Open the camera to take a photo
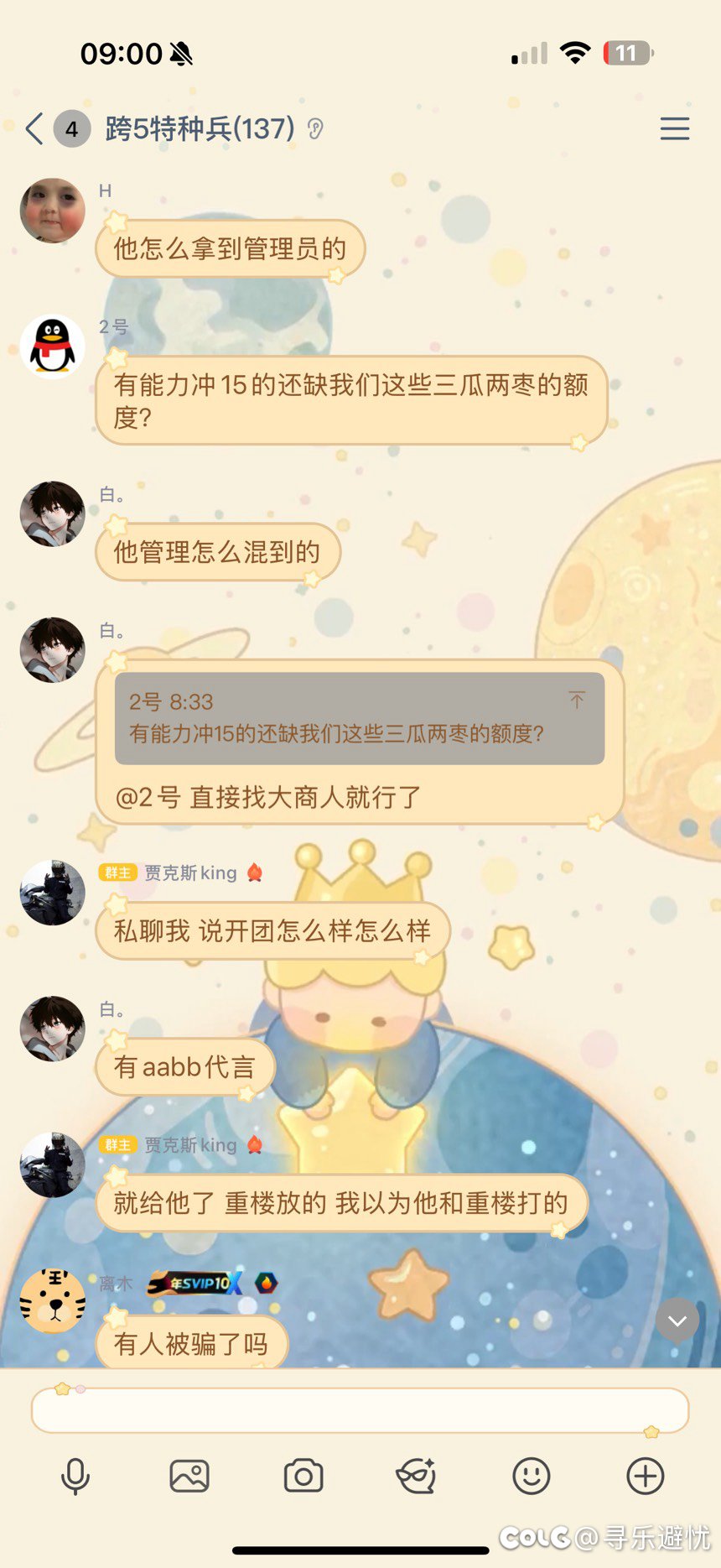 [x=303, y=1476]
